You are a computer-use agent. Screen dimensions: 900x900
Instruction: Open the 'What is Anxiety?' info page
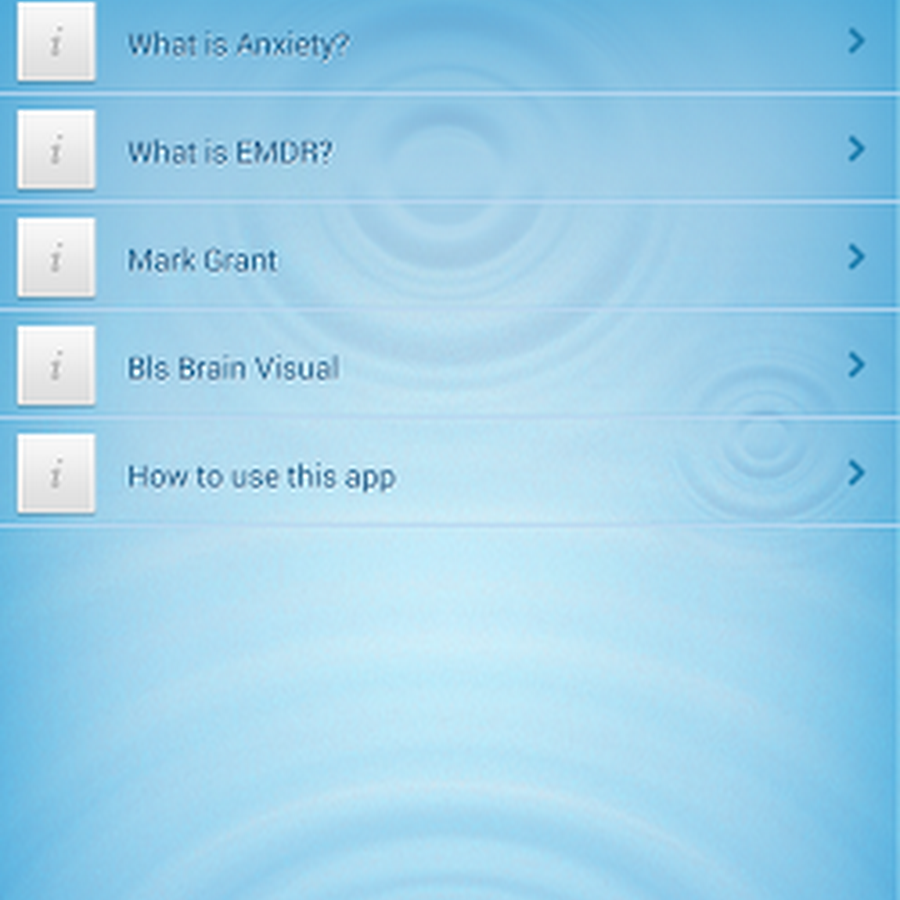point(238,44)
